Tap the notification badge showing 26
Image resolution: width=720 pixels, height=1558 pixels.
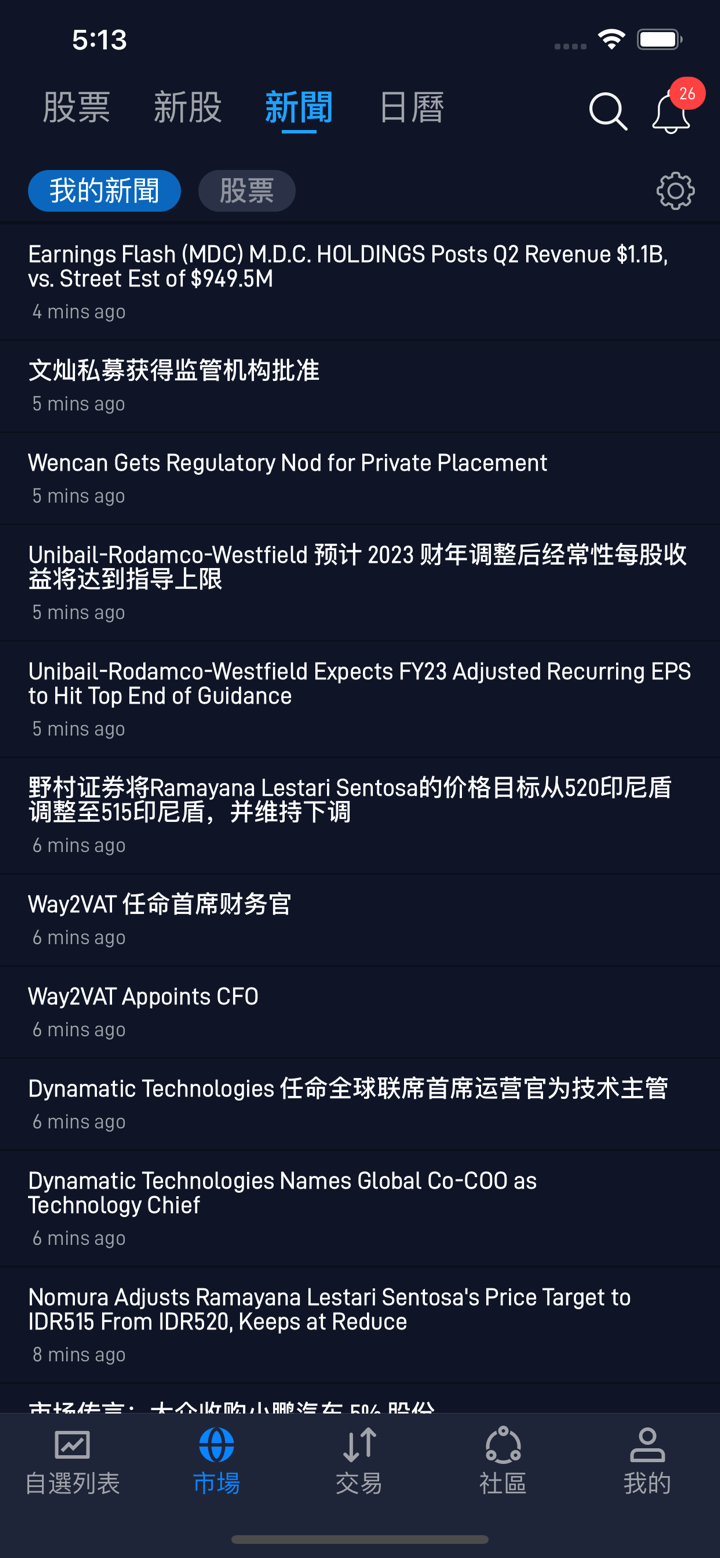[686, 92]
